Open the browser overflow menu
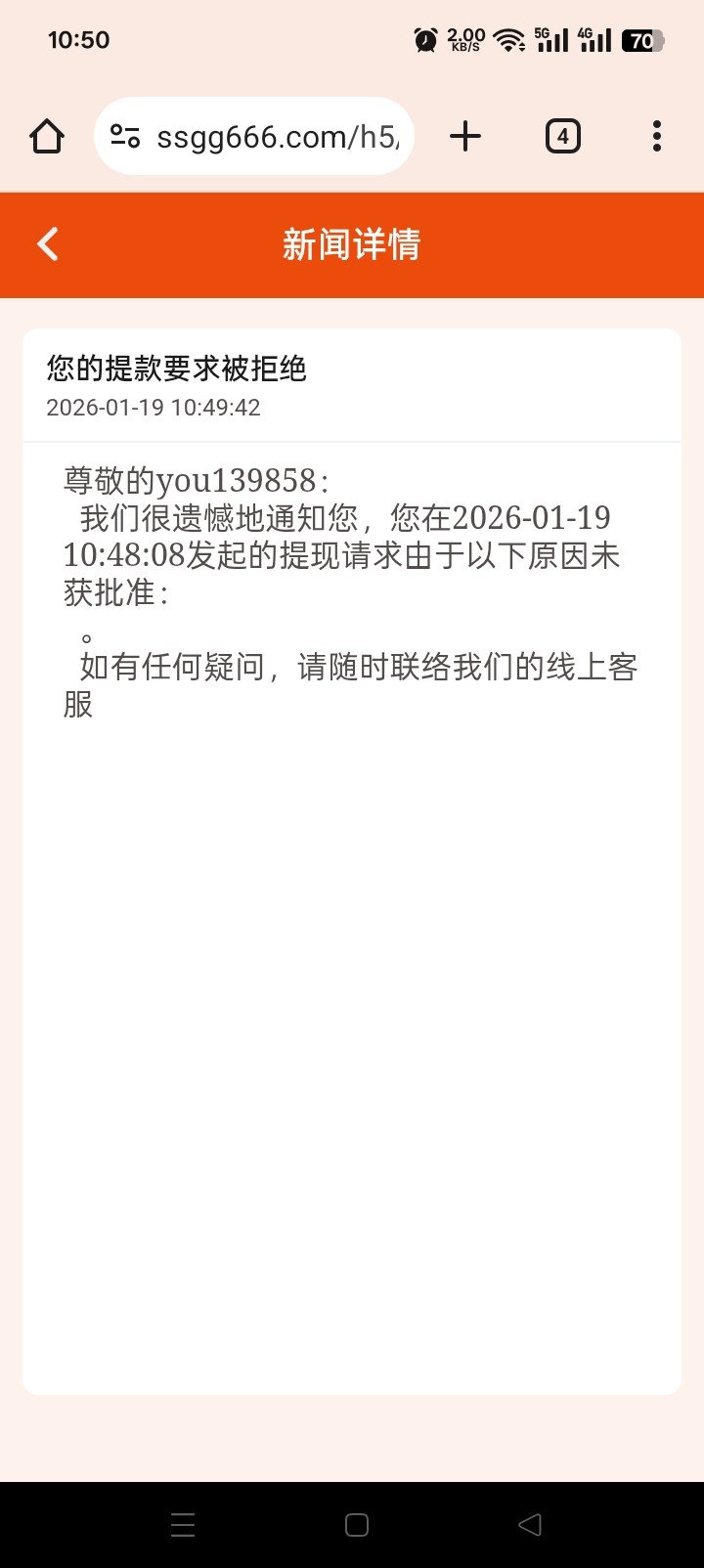 pyautogui.click(x=657, y=136)
